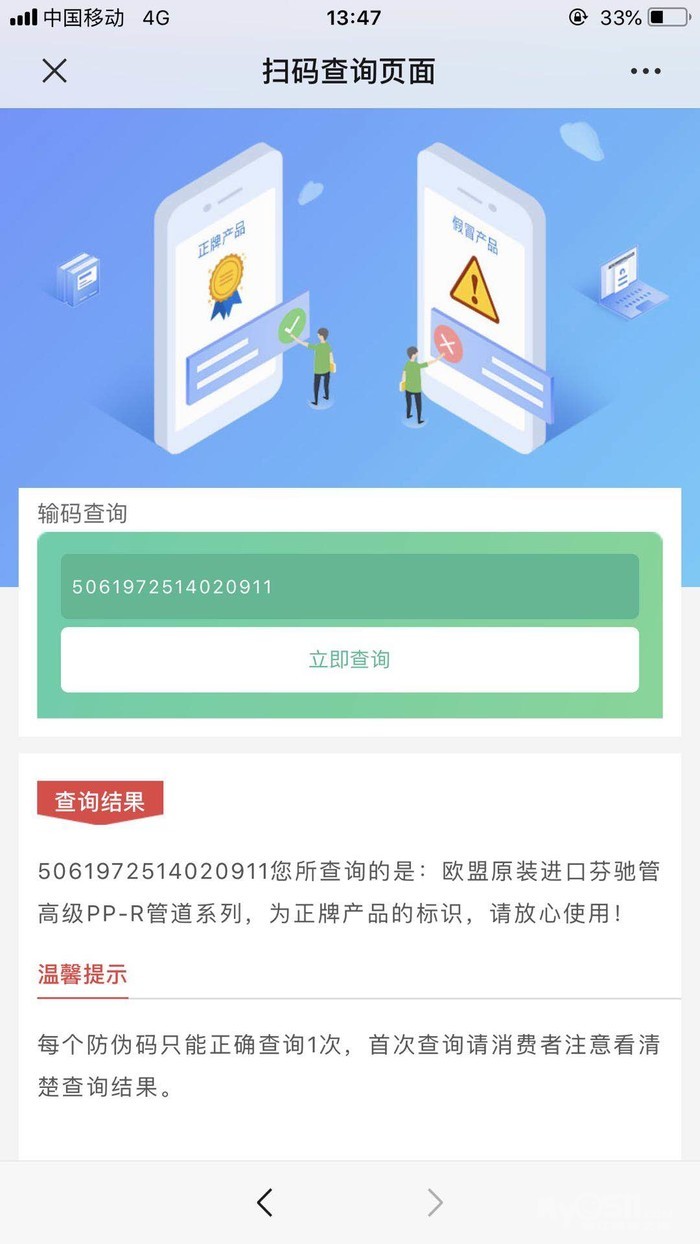Go back with the browser back arrow

[x=264, y=1202]
